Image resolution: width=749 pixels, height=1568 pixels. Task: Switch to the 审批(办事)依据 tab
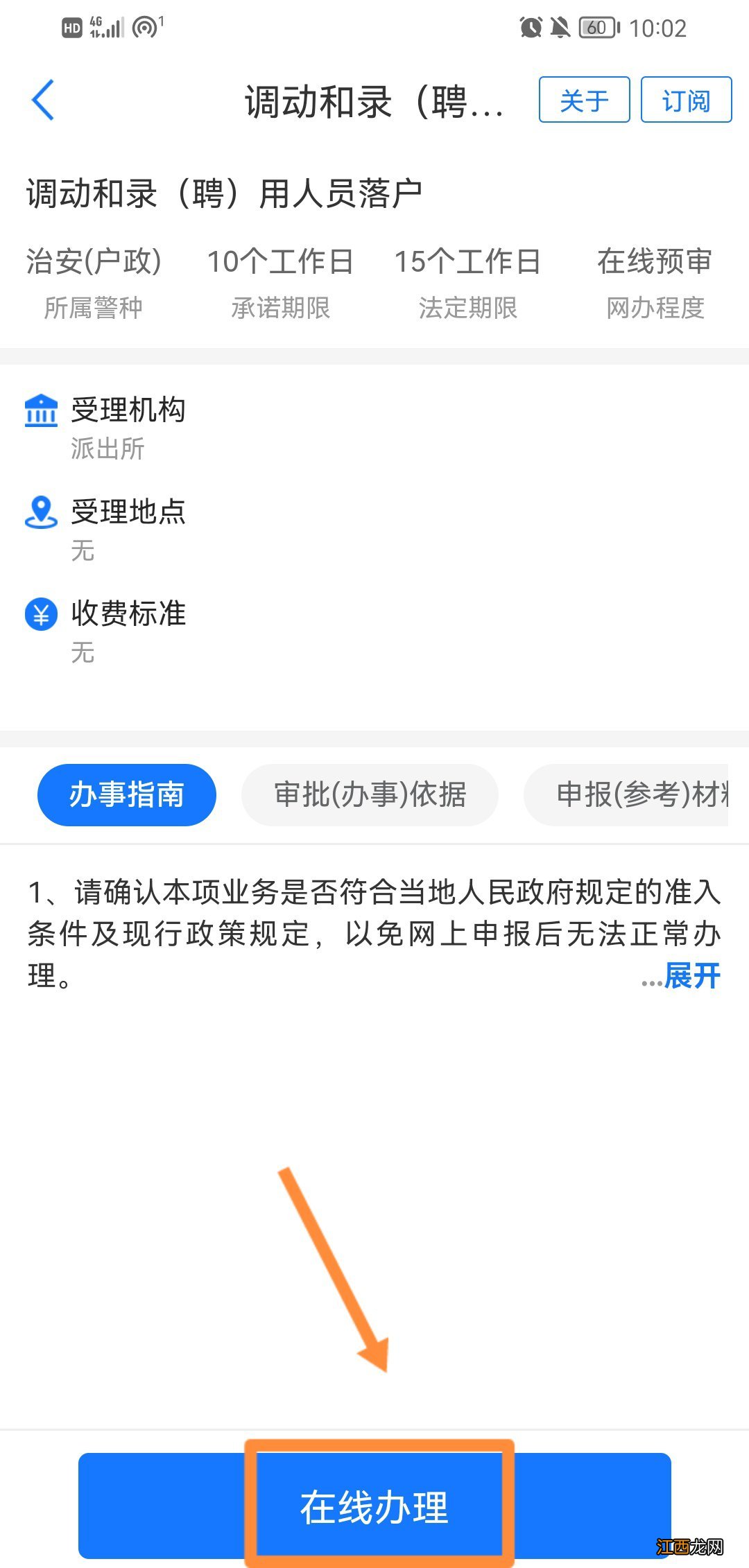[x=370, y=795]
